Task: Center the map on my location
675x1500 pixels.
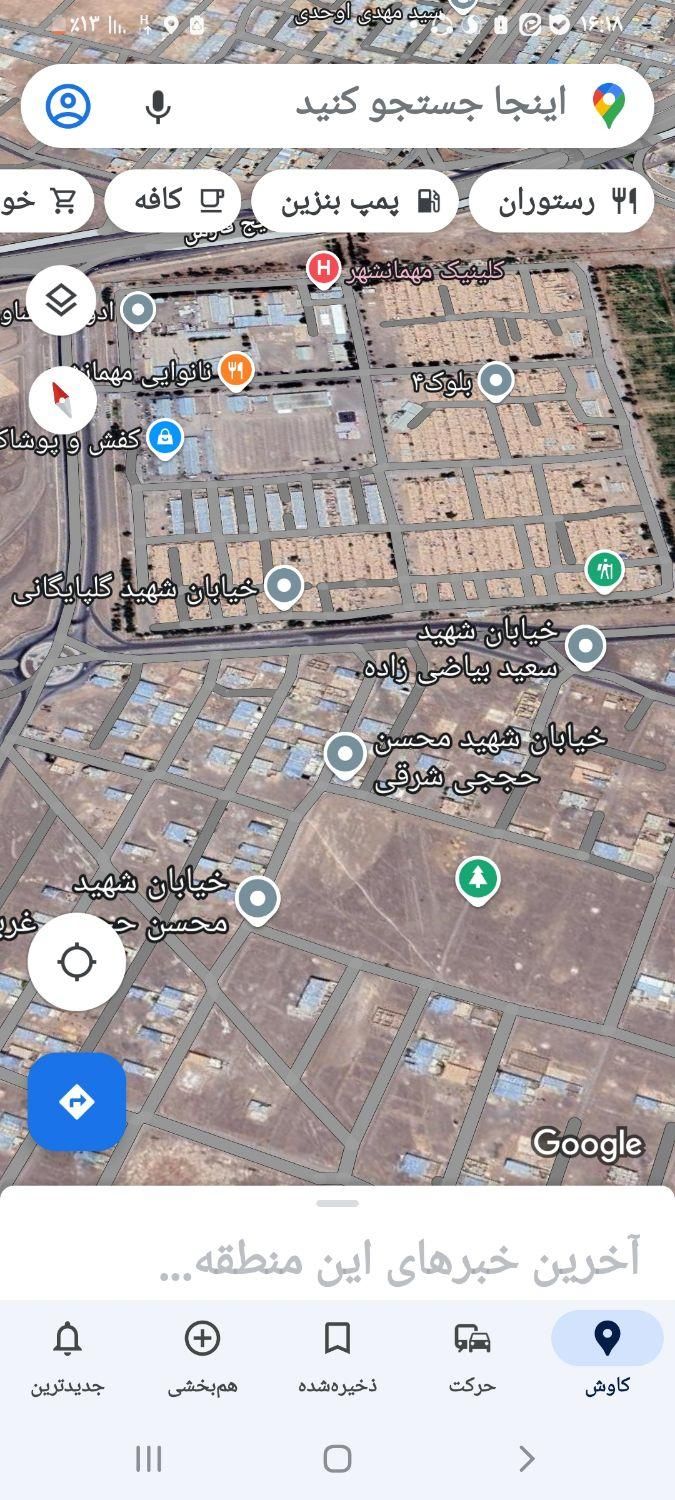Action: (76, 962)
